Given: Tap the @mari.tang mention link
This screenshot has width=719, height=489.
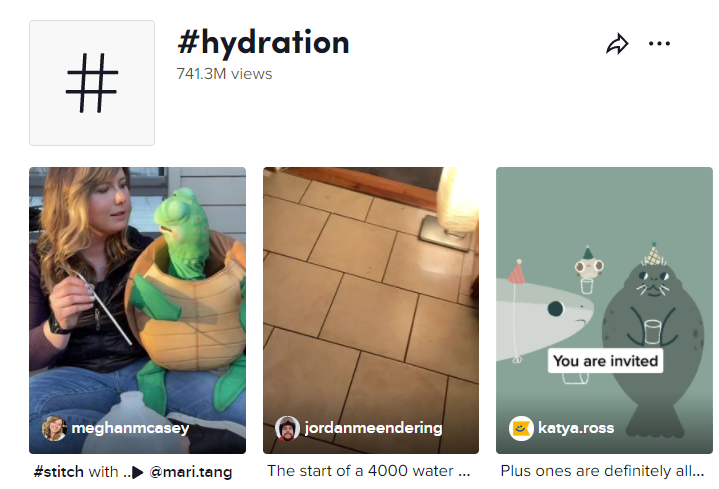Looking at the screenshot, I should point(191,471).
